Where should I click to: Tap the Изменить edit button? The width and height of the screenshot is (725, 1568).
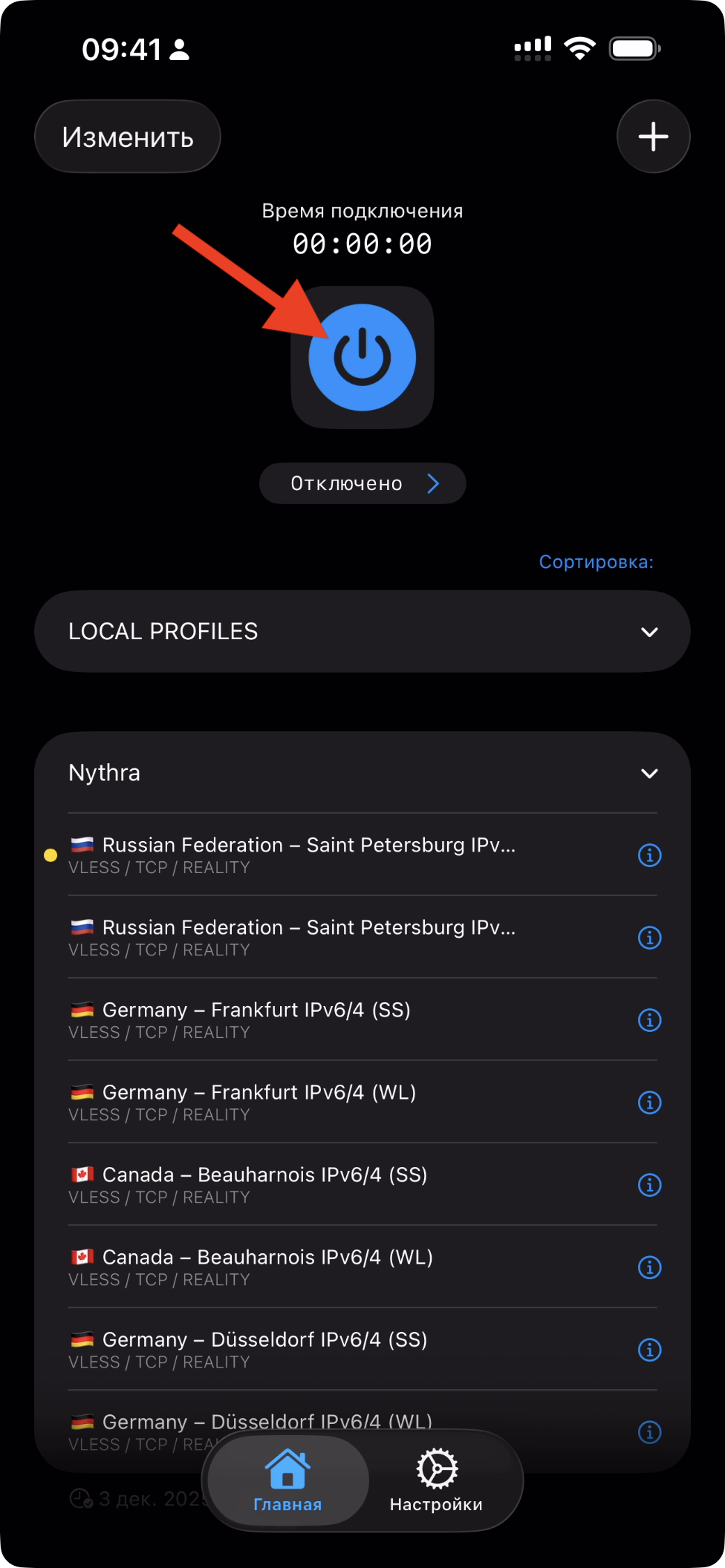pos(128,137)
